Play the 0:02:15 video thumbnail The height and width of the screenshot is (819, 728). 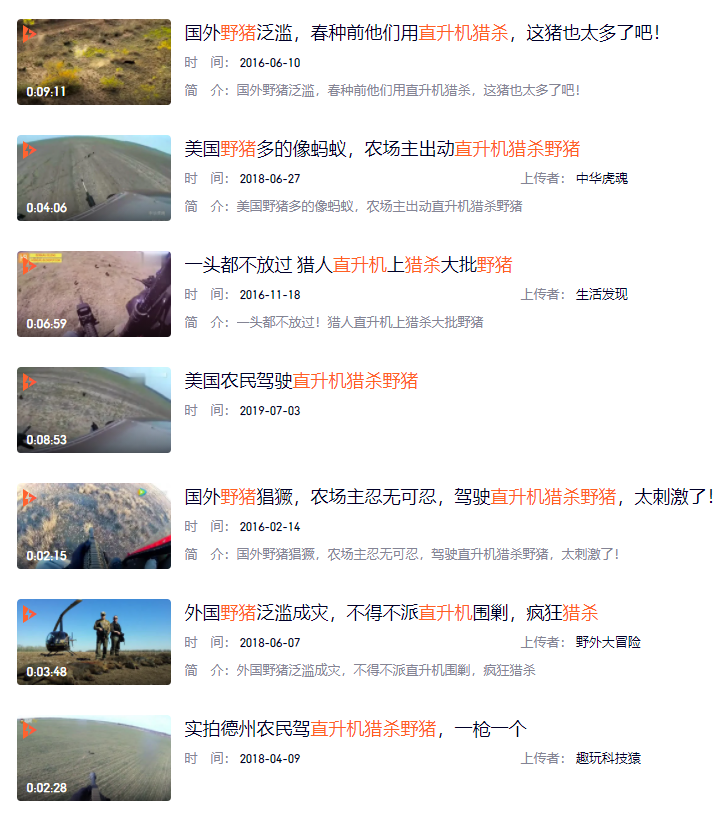94,526
